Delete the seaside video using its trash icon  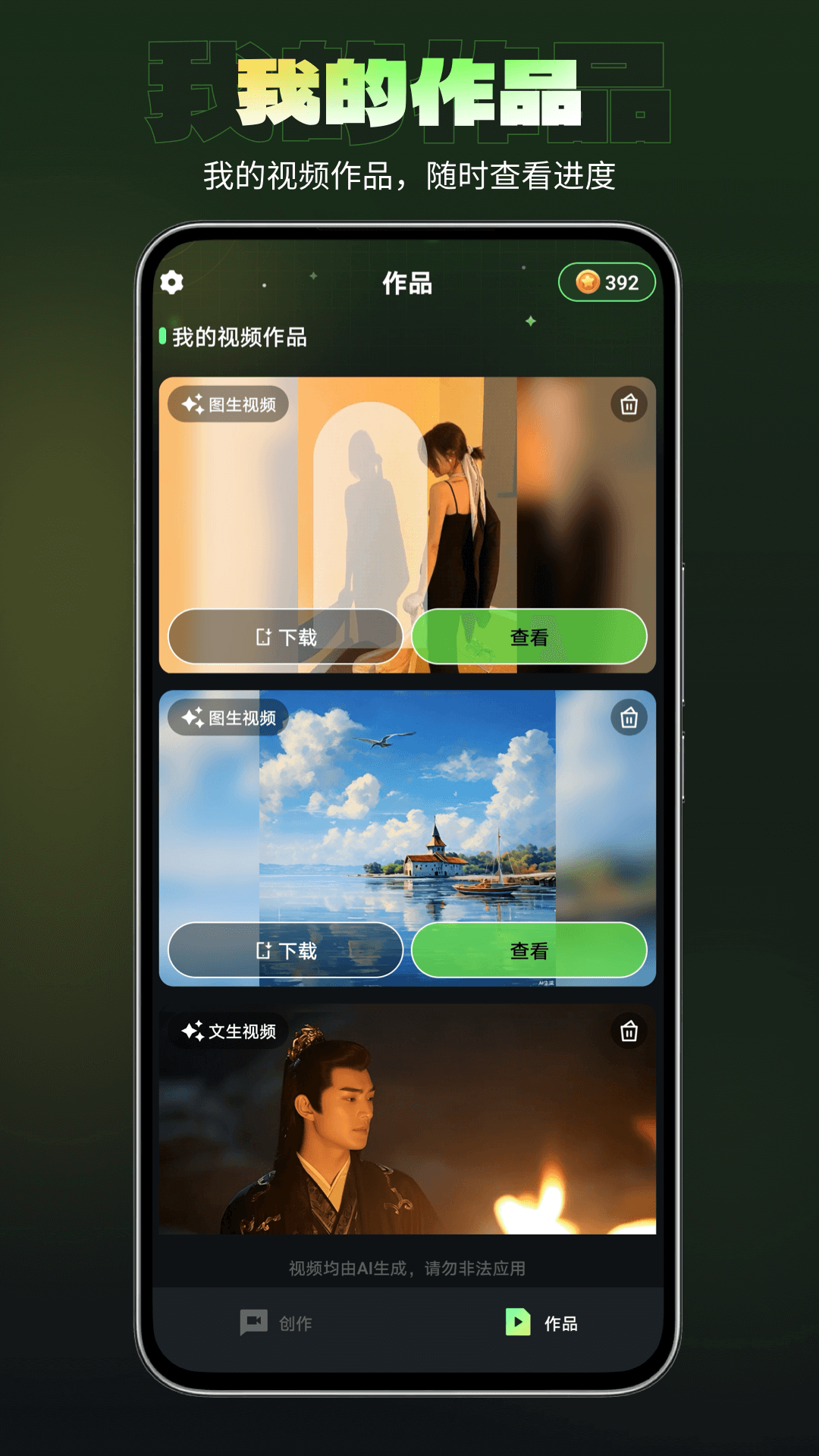(628, 716)
